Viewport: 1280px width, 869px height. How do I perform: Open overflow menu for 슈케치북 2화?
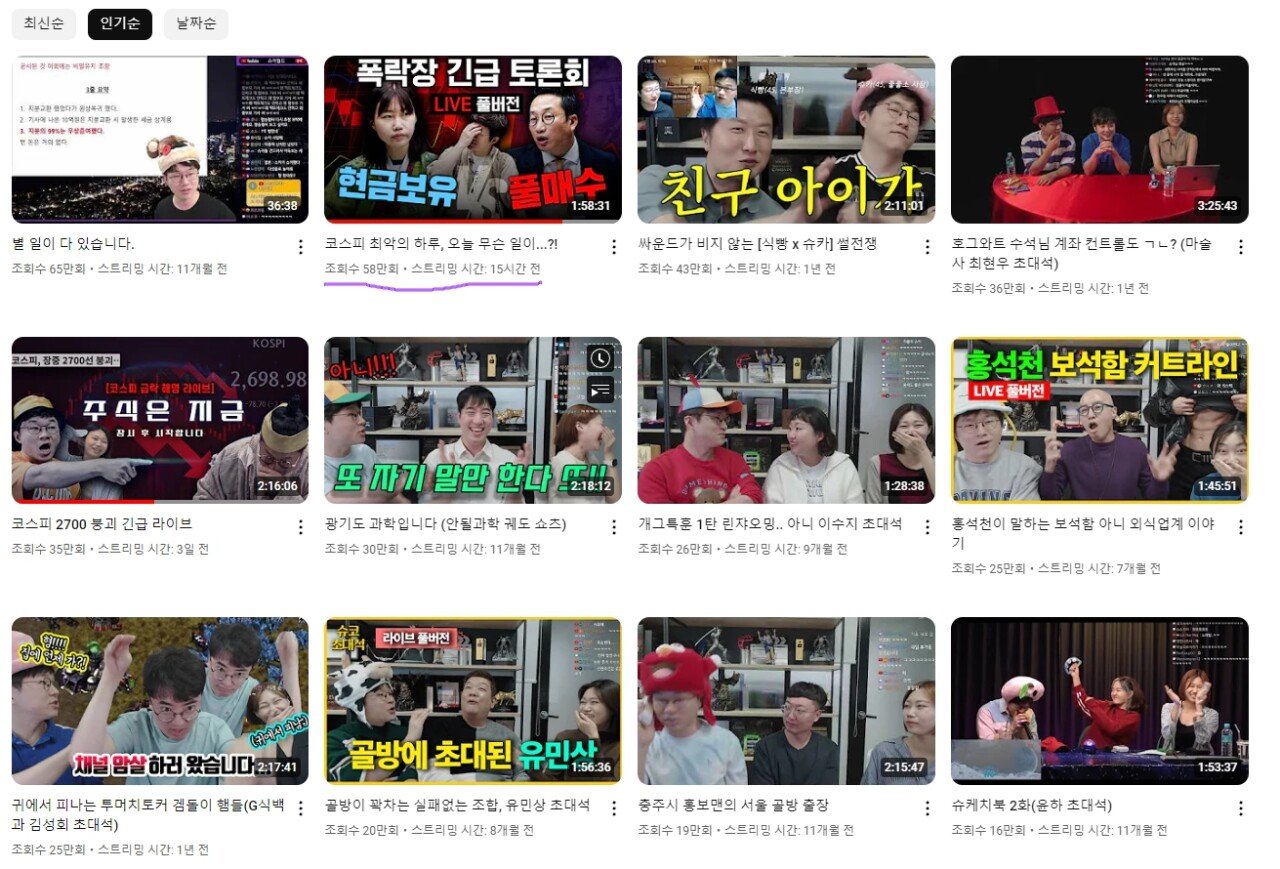coord(1241,808)
